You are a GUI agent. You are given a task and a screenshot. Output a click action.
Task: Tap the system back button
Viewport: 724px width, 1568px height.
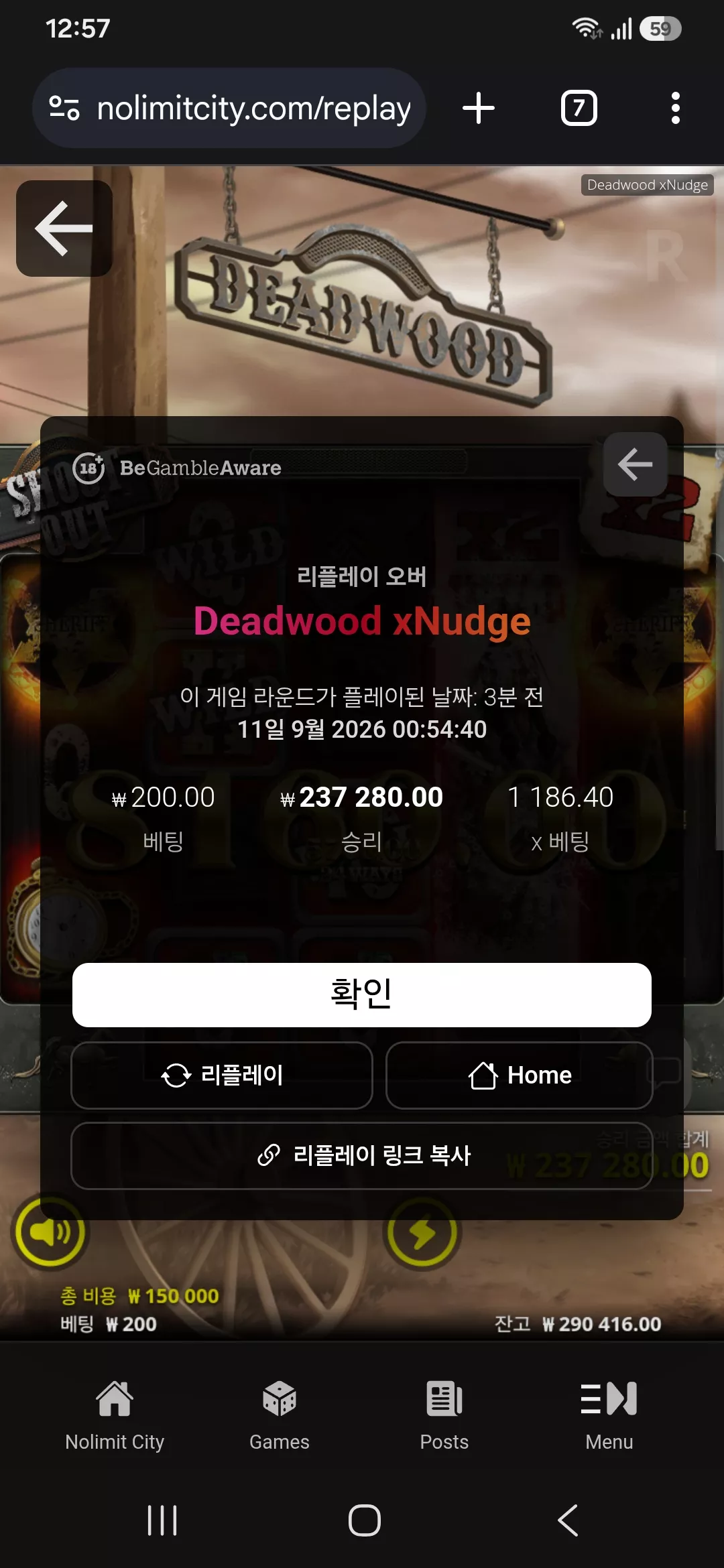(568, 1520)
